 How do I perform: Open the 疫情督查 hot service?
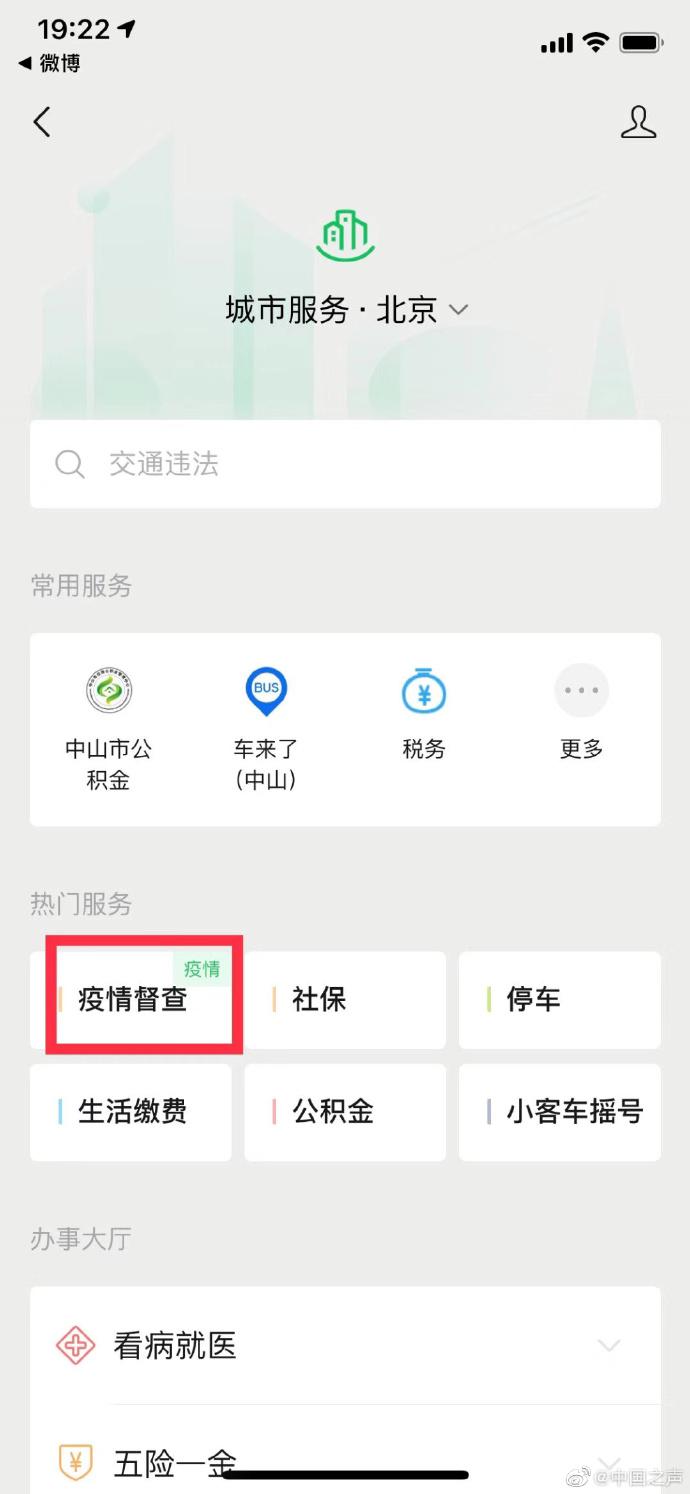click(x=133, y=999)
